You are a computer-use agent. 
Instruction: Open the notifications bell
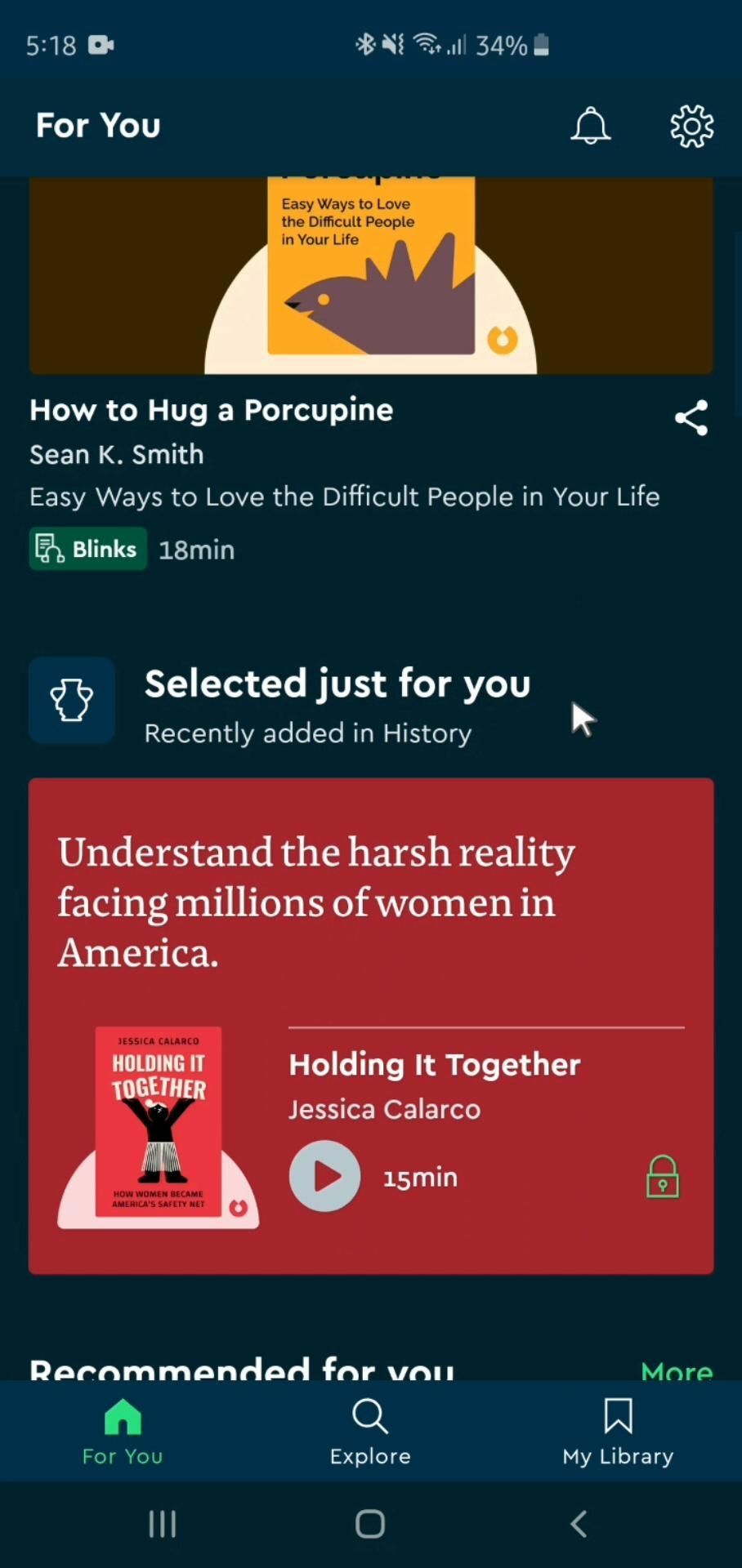click(x=590, y=126)
